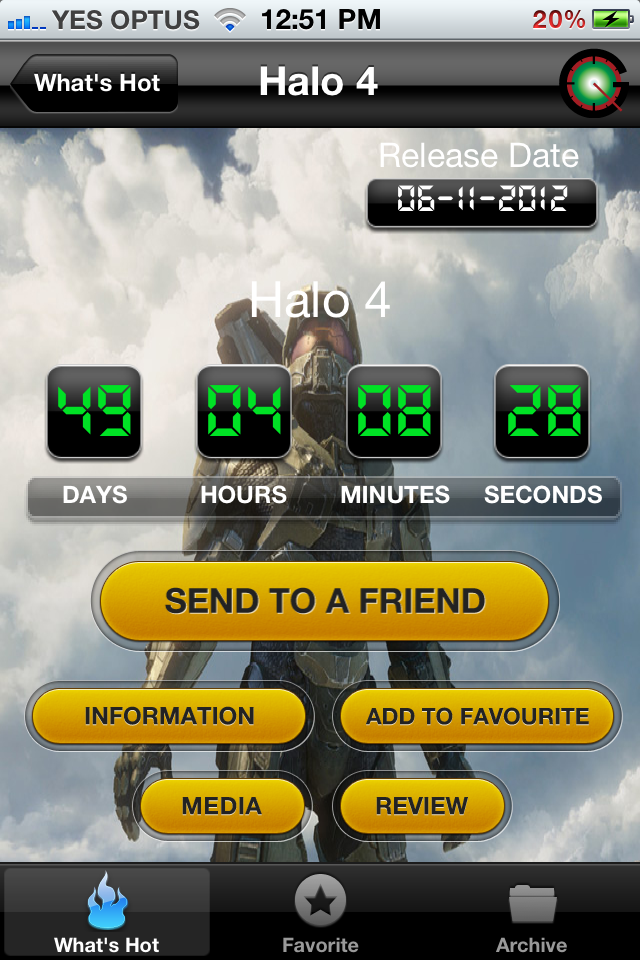
Task: View Halo 4 media
Action: 222,806
